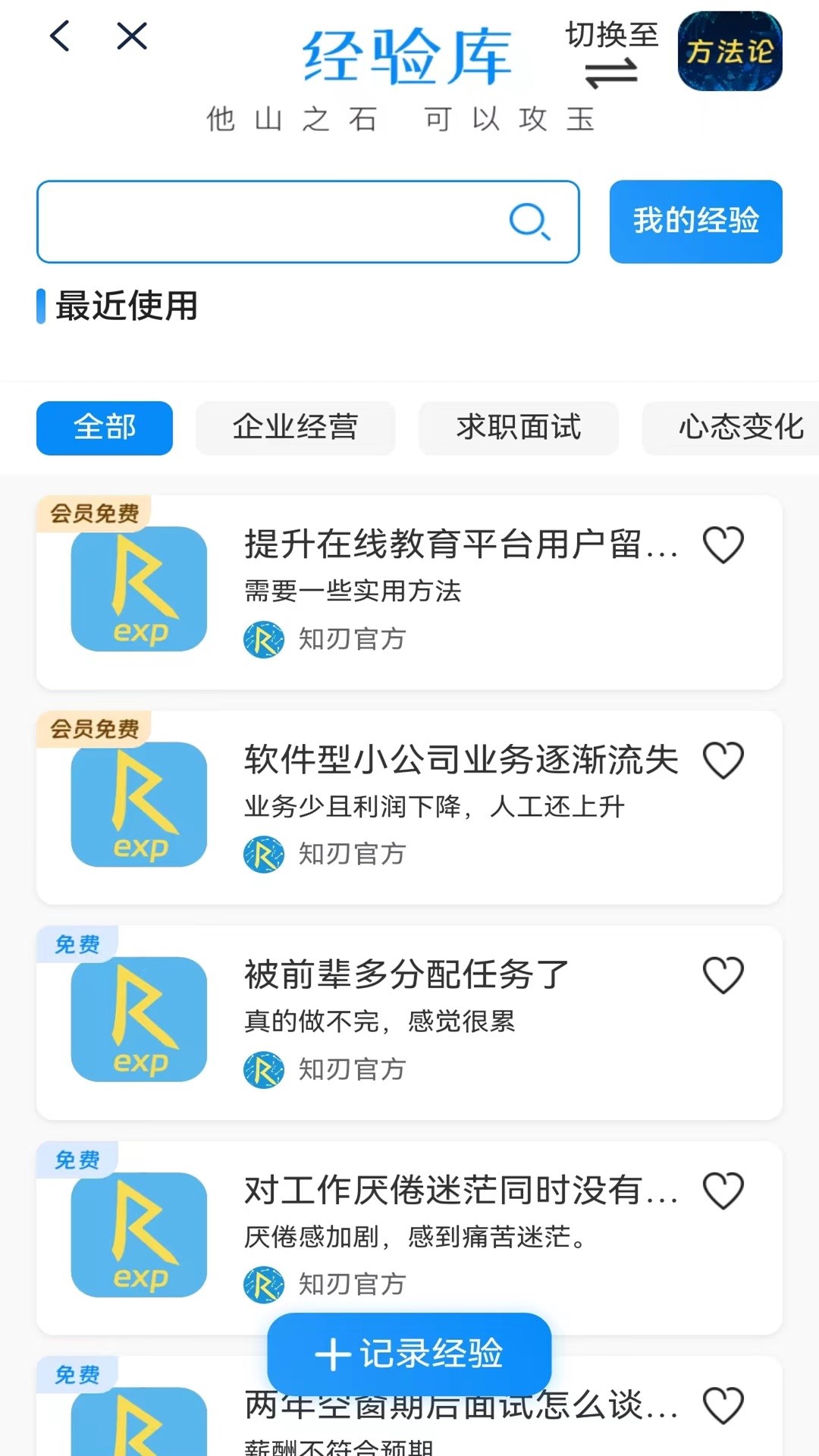Filter by 心态变化
The width and height of the screenshot is (819, 1456).
click(x=739, y=428)
